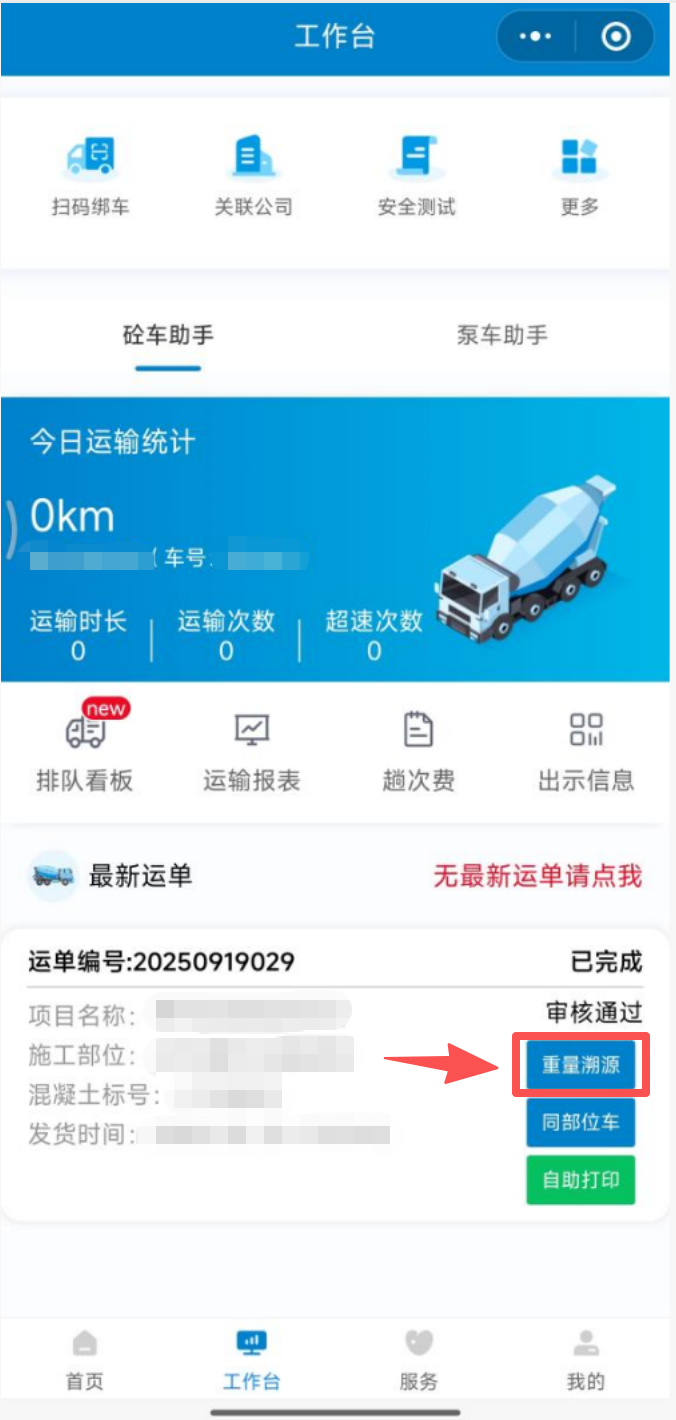The width and height of the screenshot is (676, 1420).
Task: Close the mini program with the circle icon
Action: click(x=616, y=37)
